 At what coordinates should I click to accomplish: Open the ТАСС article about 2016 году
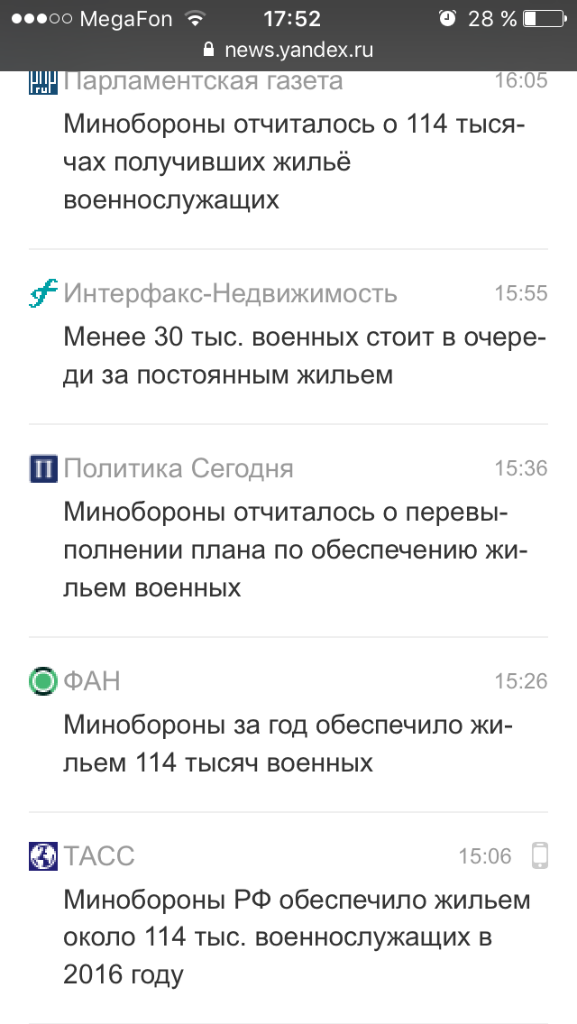tap(297, 937)
